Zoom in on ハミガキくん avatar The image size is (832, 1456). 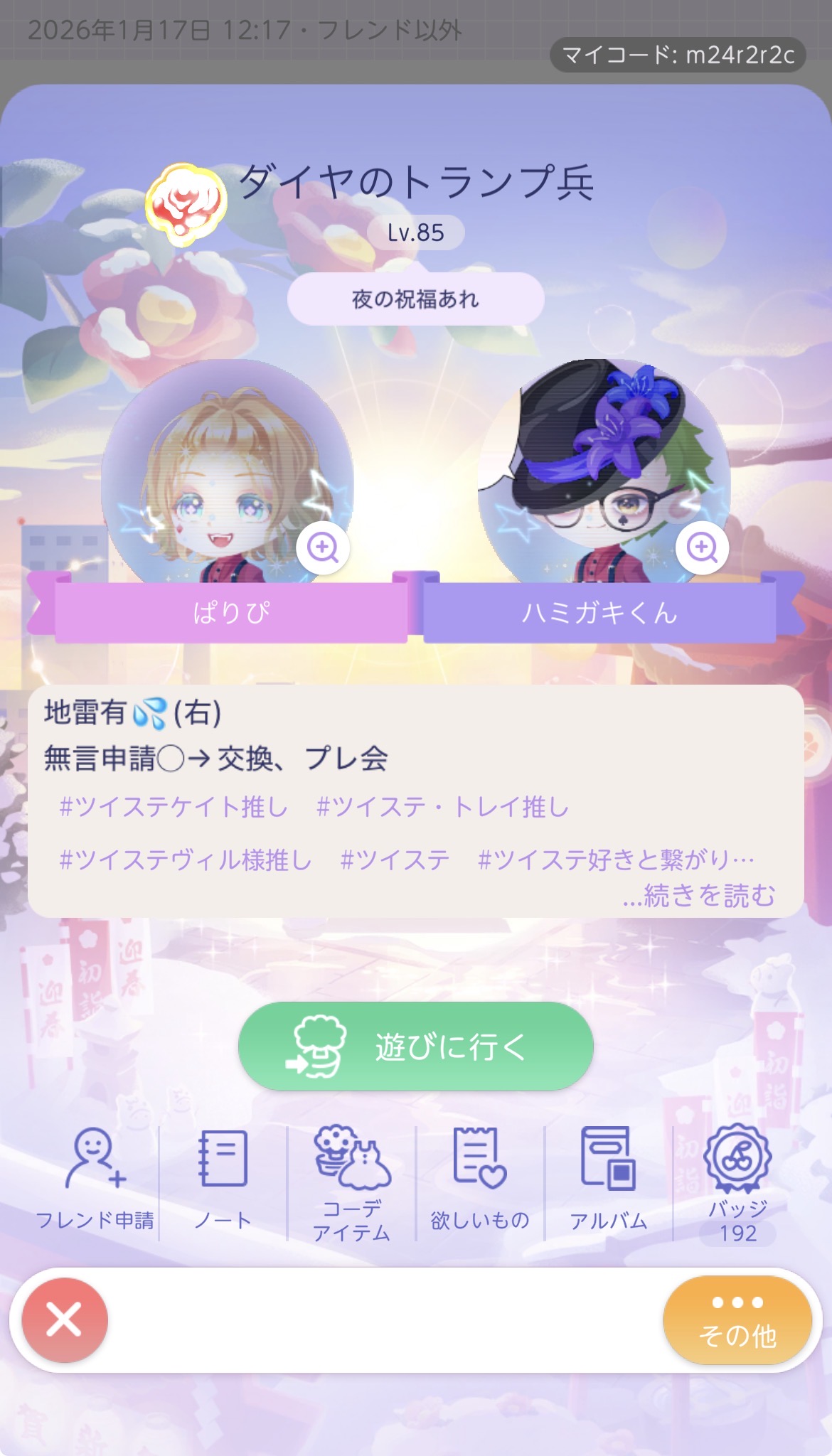coord(702,547)
